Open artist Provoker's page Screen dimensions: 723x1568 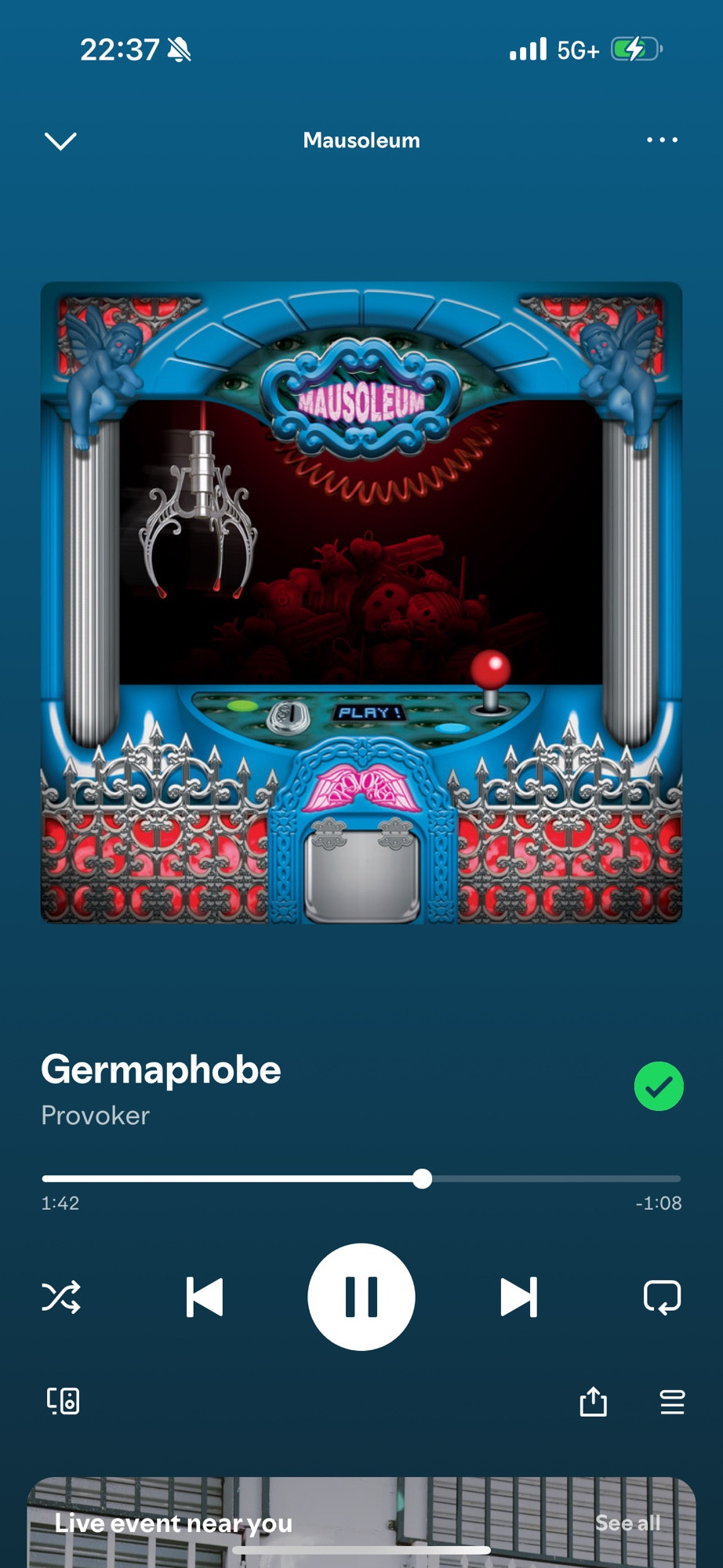[x=96, y=1115]
